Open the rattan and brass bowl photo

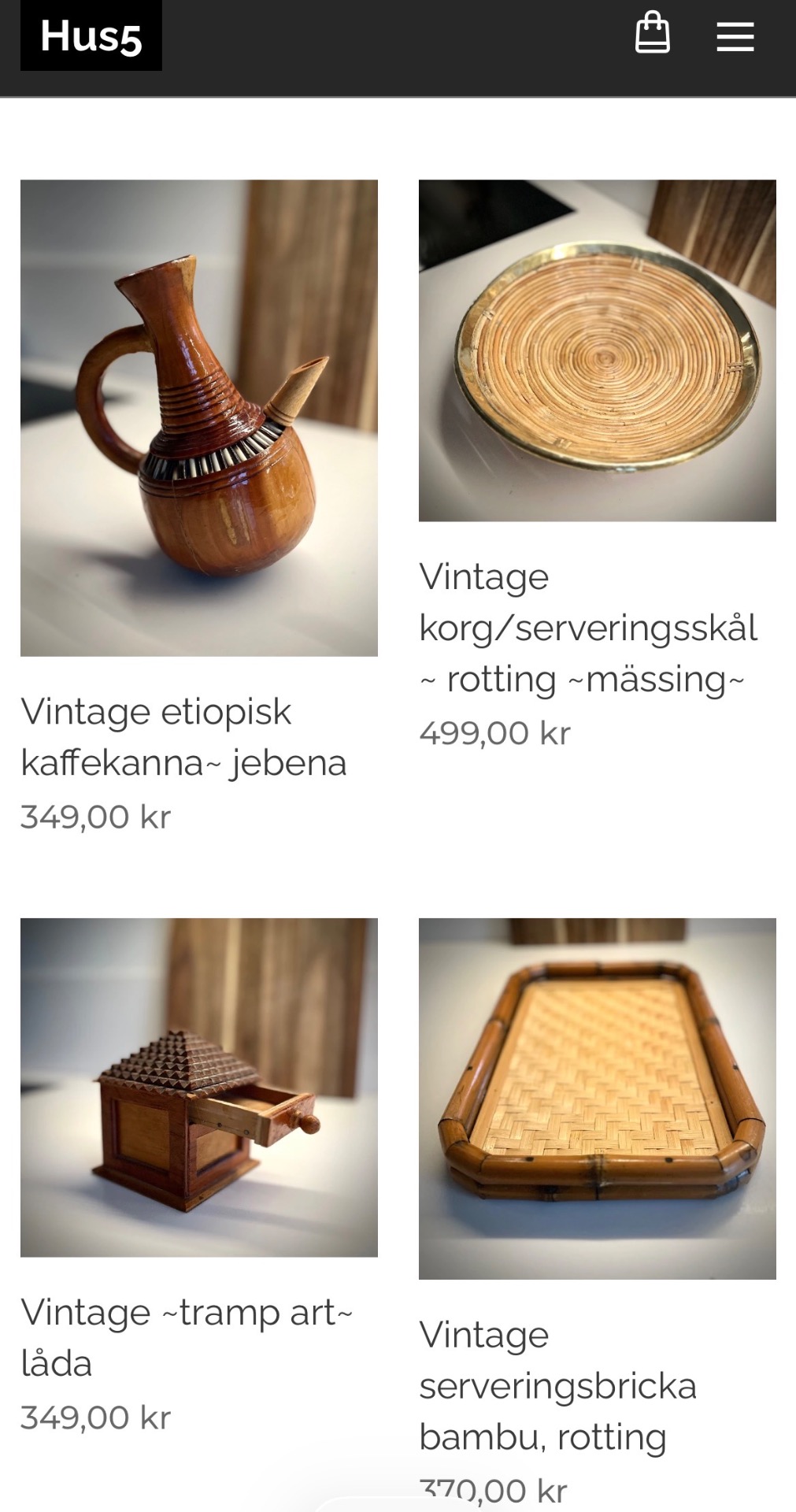tap(597, 350)
